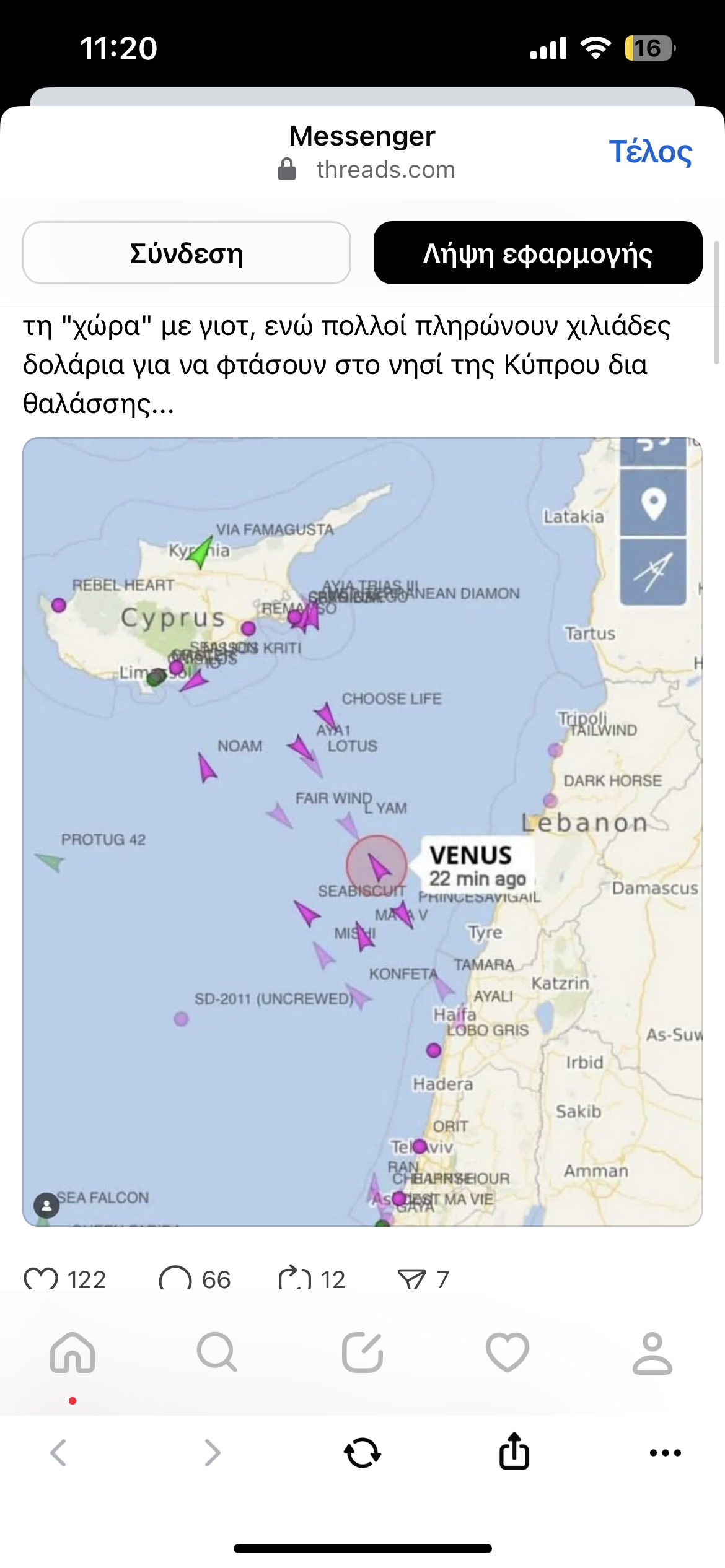The height and width of the screenshot is (1568, 725).
Task: Tap Λήψη εφαρμογής to get the app
Action: [537, 253]
